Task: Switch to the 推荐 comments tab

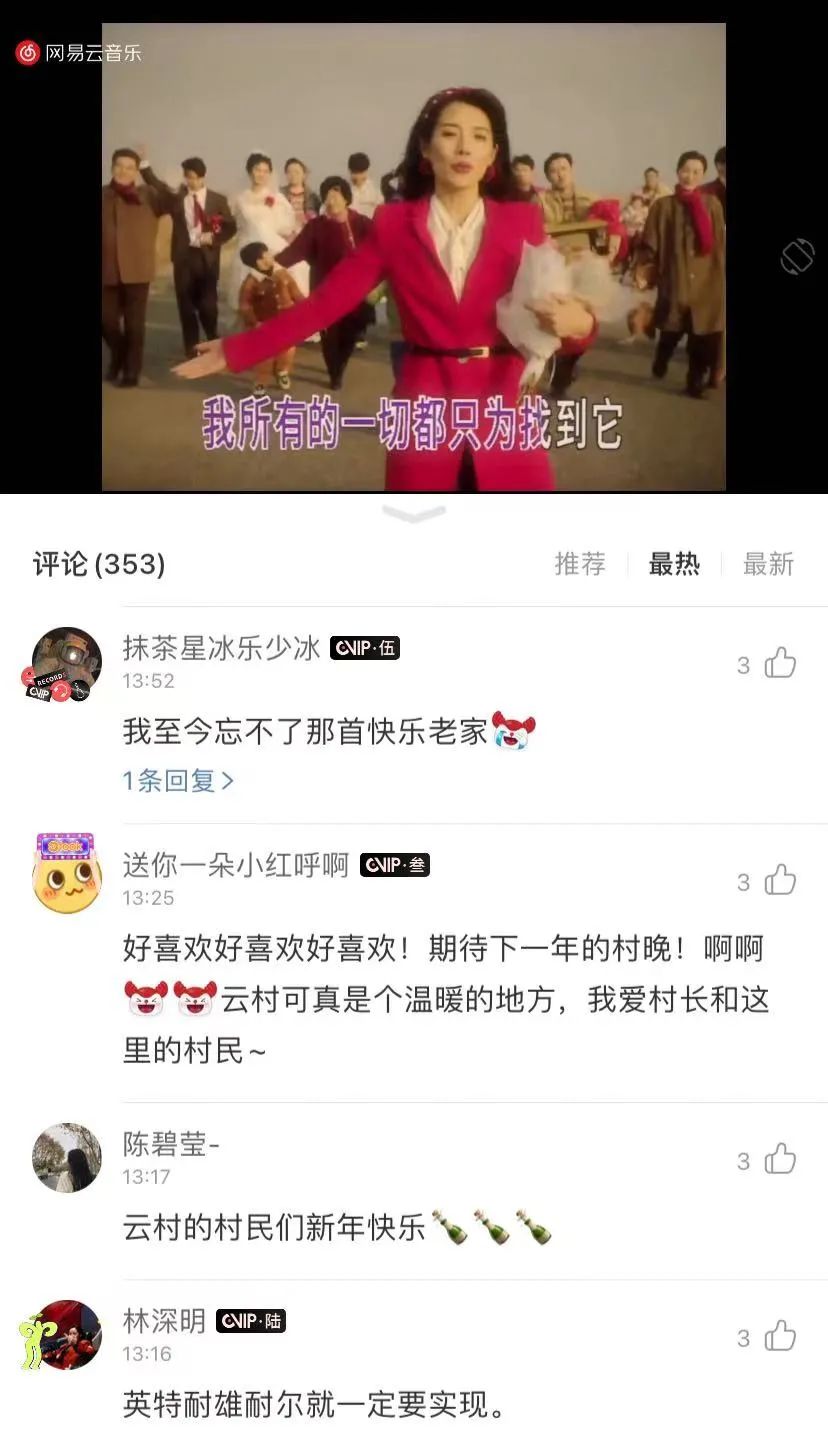Action: click(x=580, y=564)
